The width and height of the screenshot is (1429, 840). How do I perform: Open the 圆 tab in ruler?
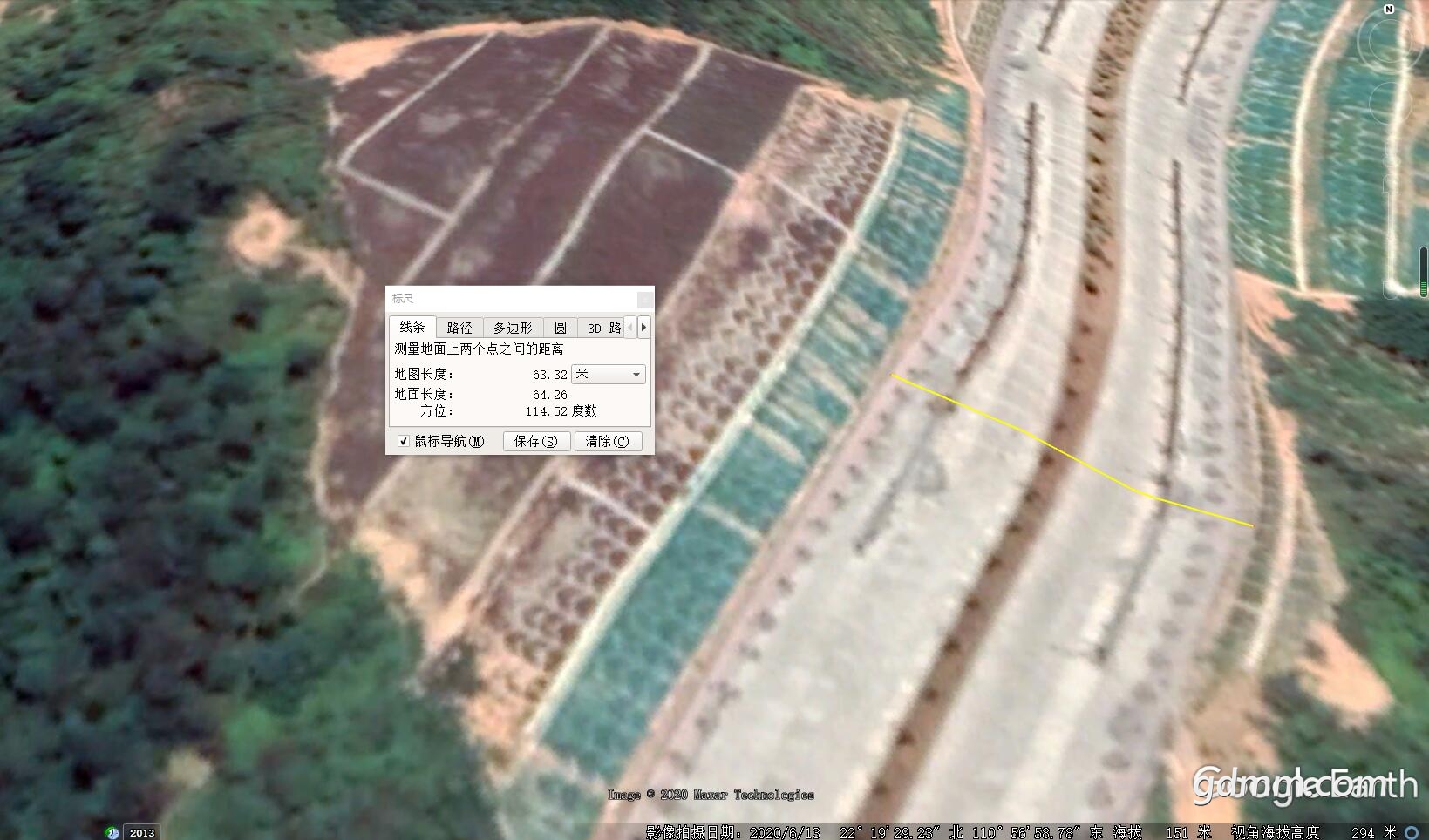click(x=560, y=328)
